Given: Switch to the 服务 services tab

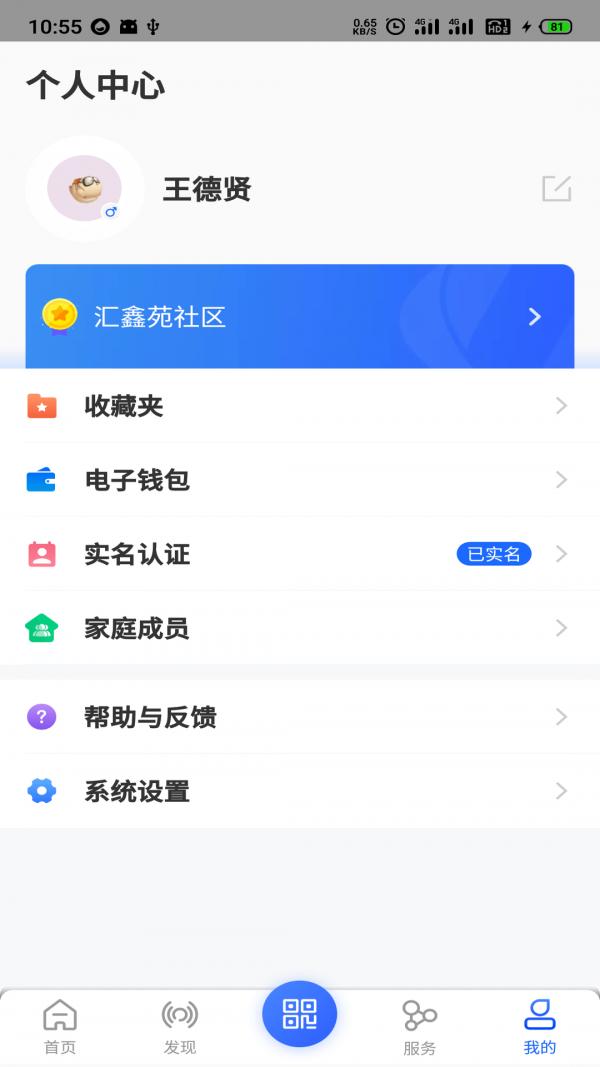Looking at the screenshot, I should (420, 1027).
